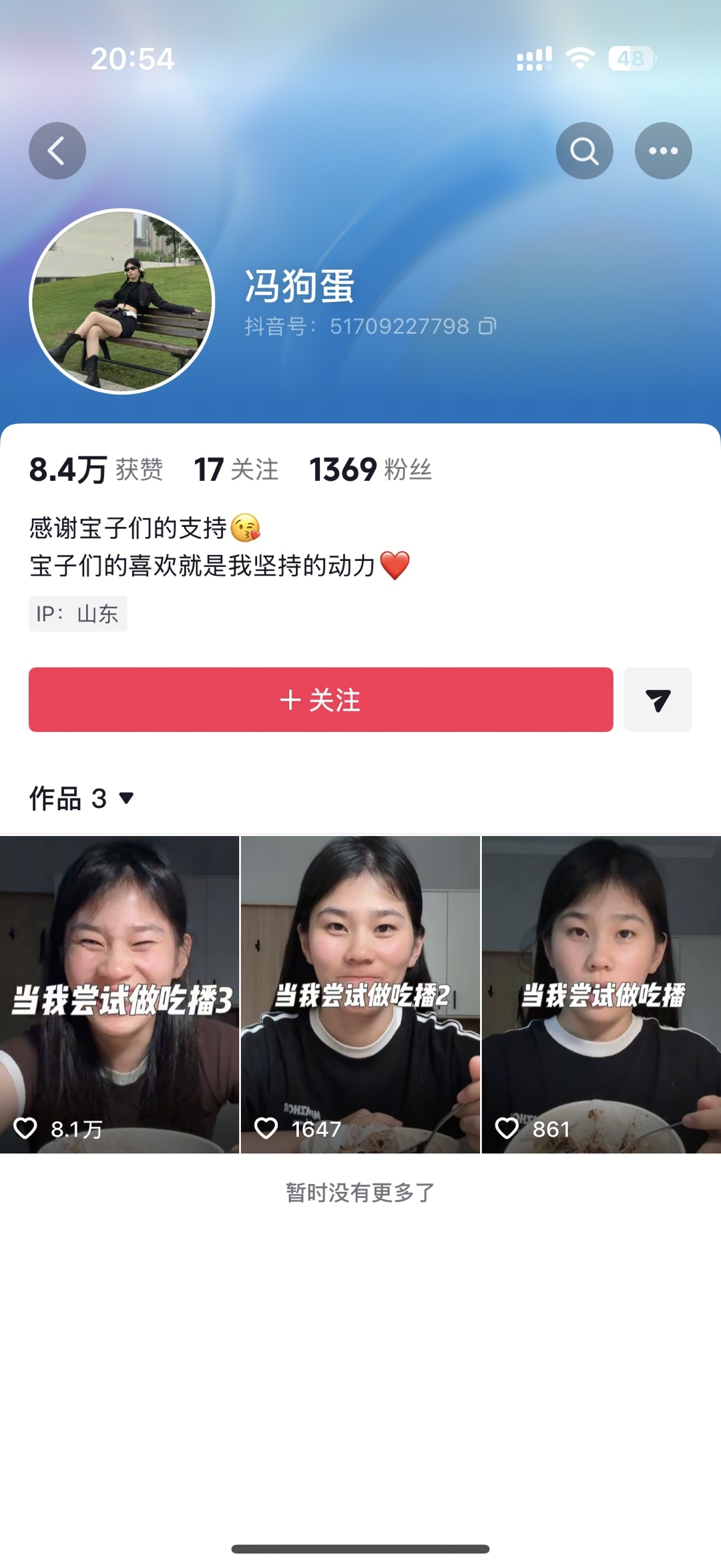Viewport: 721px width, 1568px height.
Task: Send a private message via paper-plane button
Action: tap(658, 699)
